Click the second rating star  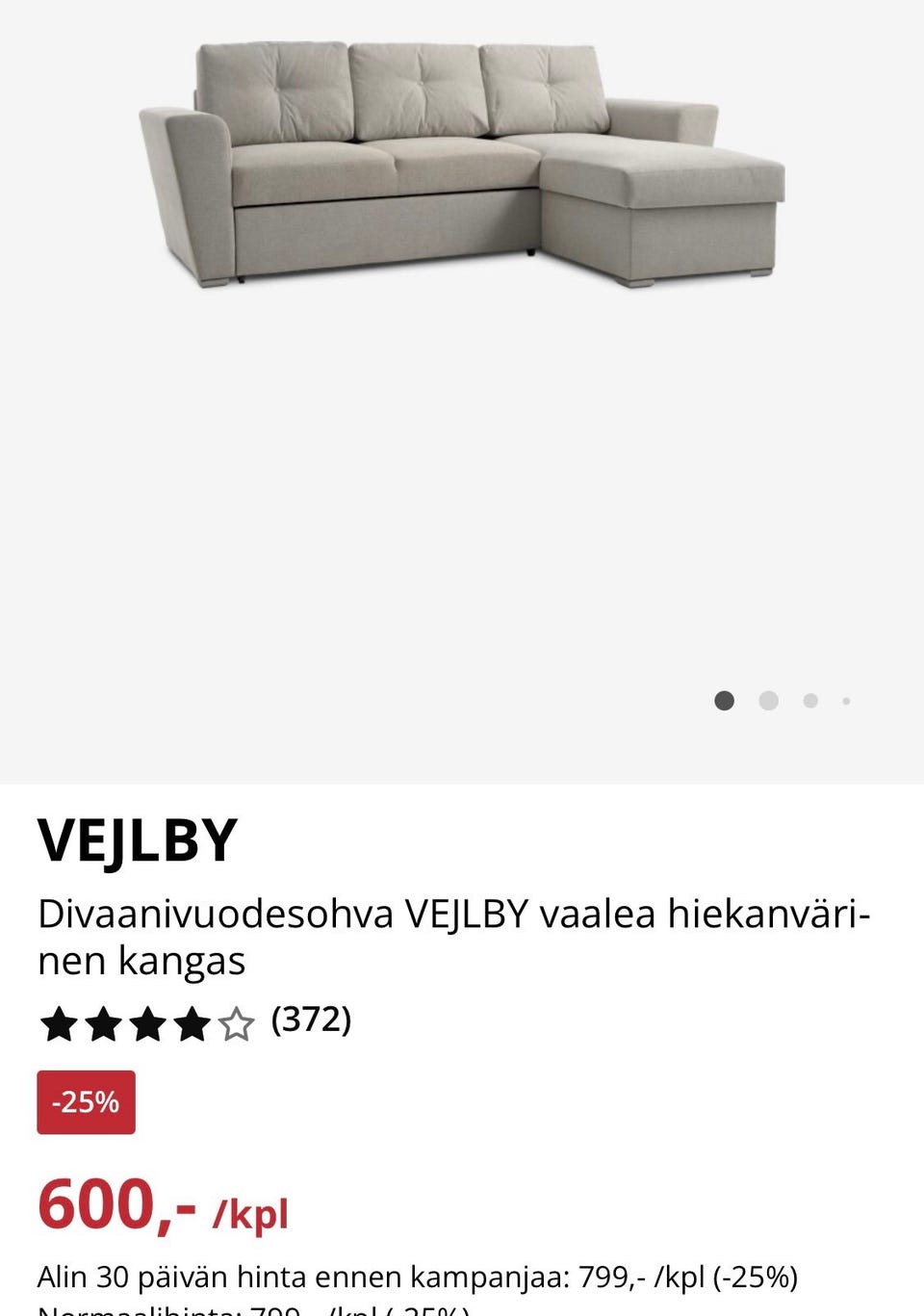pos(104,1025)
